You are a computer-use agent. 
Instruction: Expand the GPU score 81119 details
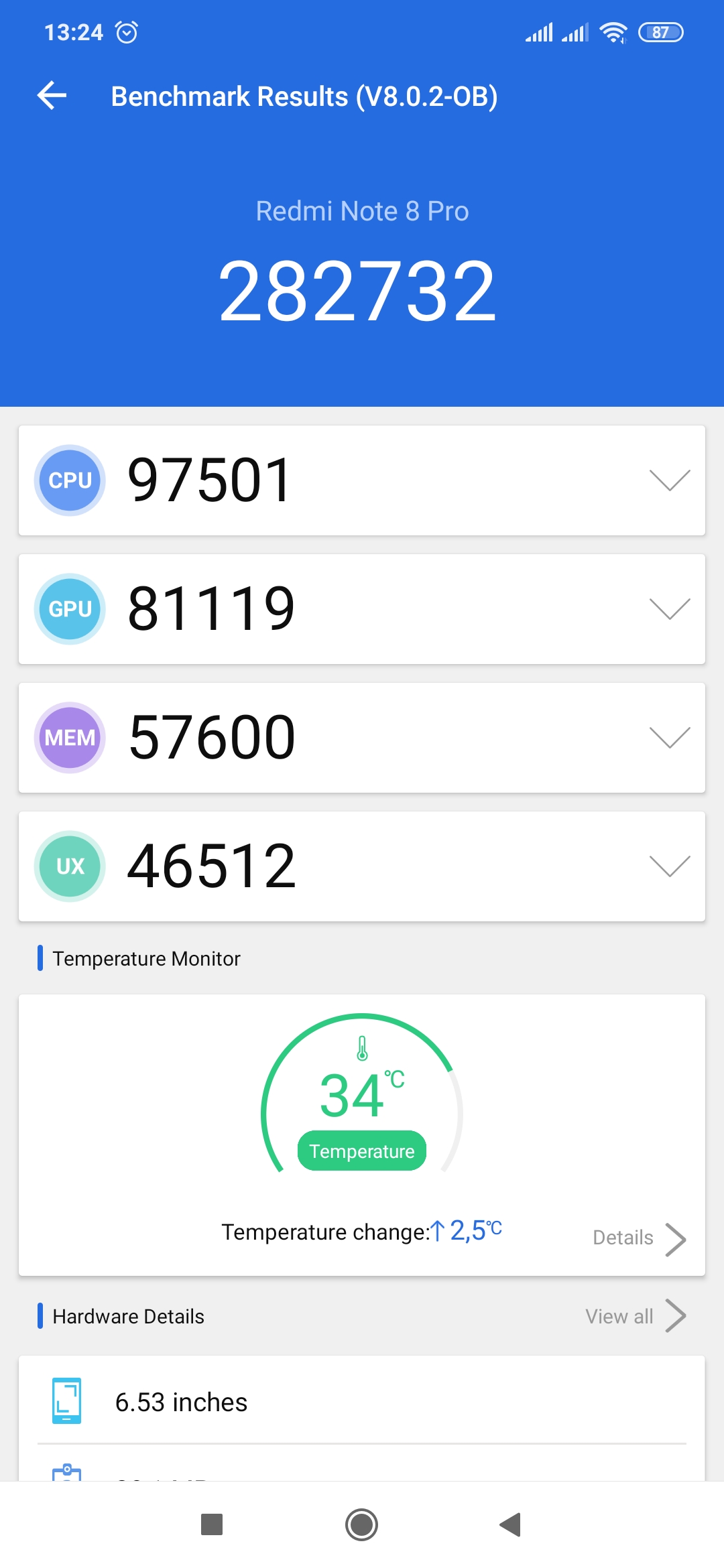click(x=362, y=609)
